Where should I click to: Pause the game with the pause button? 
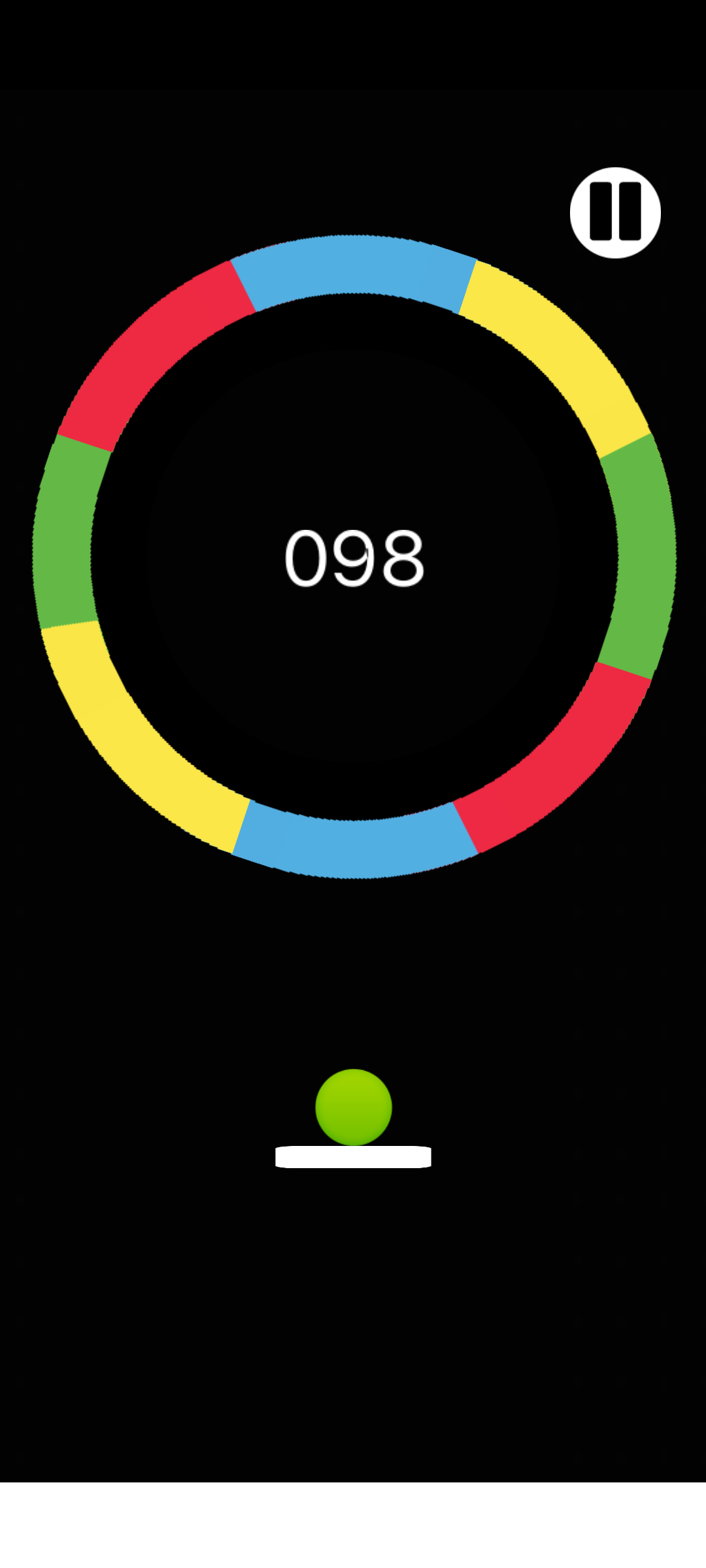tap(615, 212)
